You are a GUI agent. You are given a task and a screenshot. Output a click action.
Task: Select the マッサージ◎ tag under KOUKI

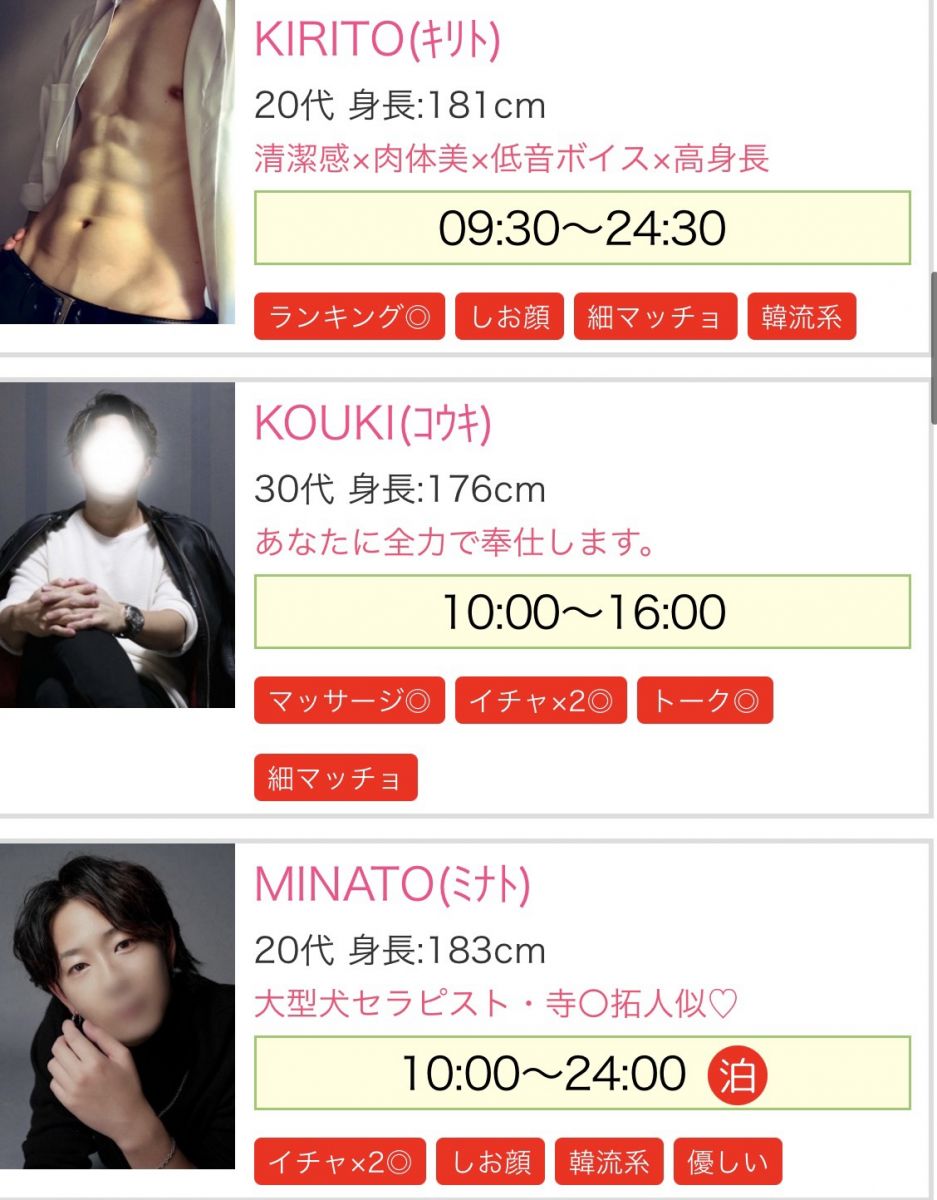coord(349,701)
